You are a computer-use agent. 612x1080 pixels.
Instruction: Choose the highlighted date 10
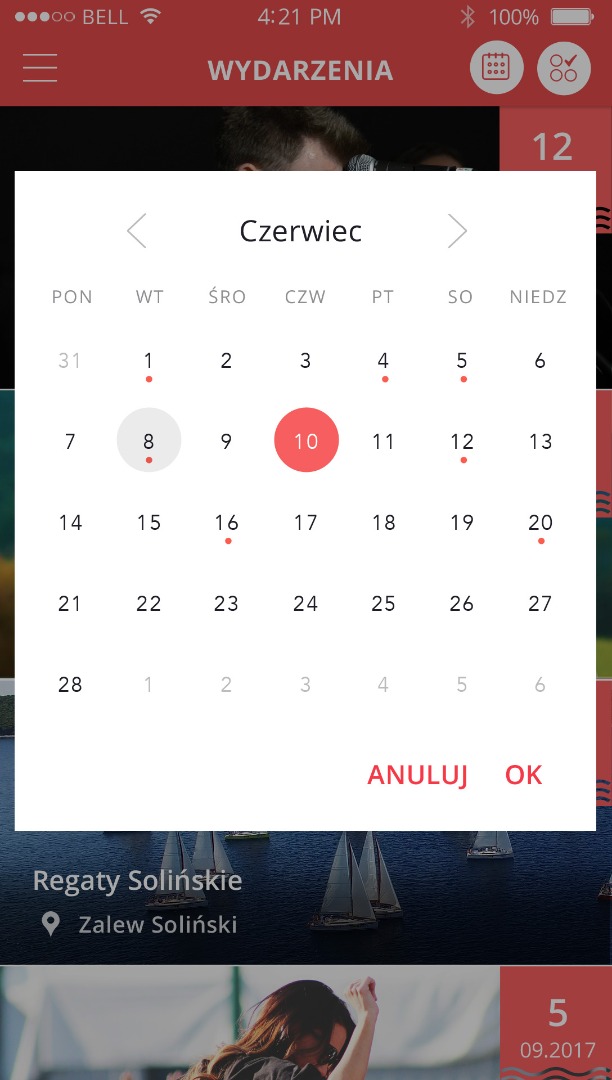(x=306, y=441)
